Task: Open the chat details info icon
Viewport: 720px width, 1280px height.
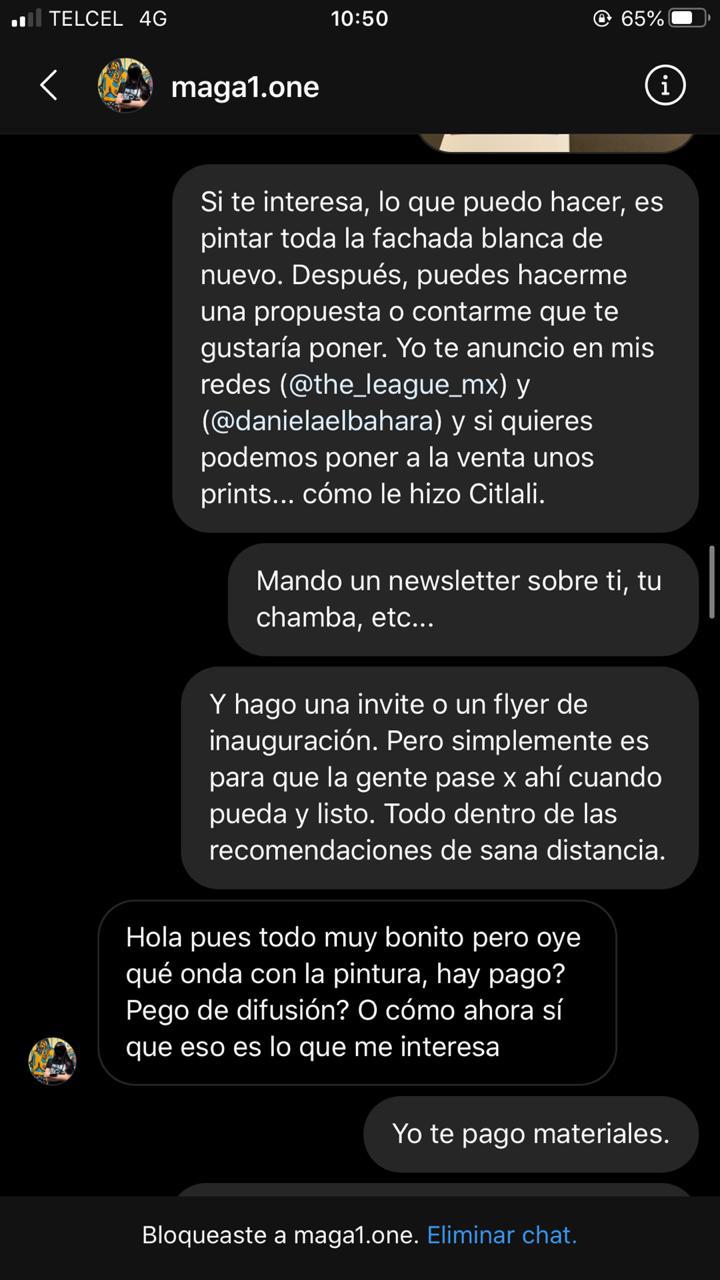Action: [665, 86]
